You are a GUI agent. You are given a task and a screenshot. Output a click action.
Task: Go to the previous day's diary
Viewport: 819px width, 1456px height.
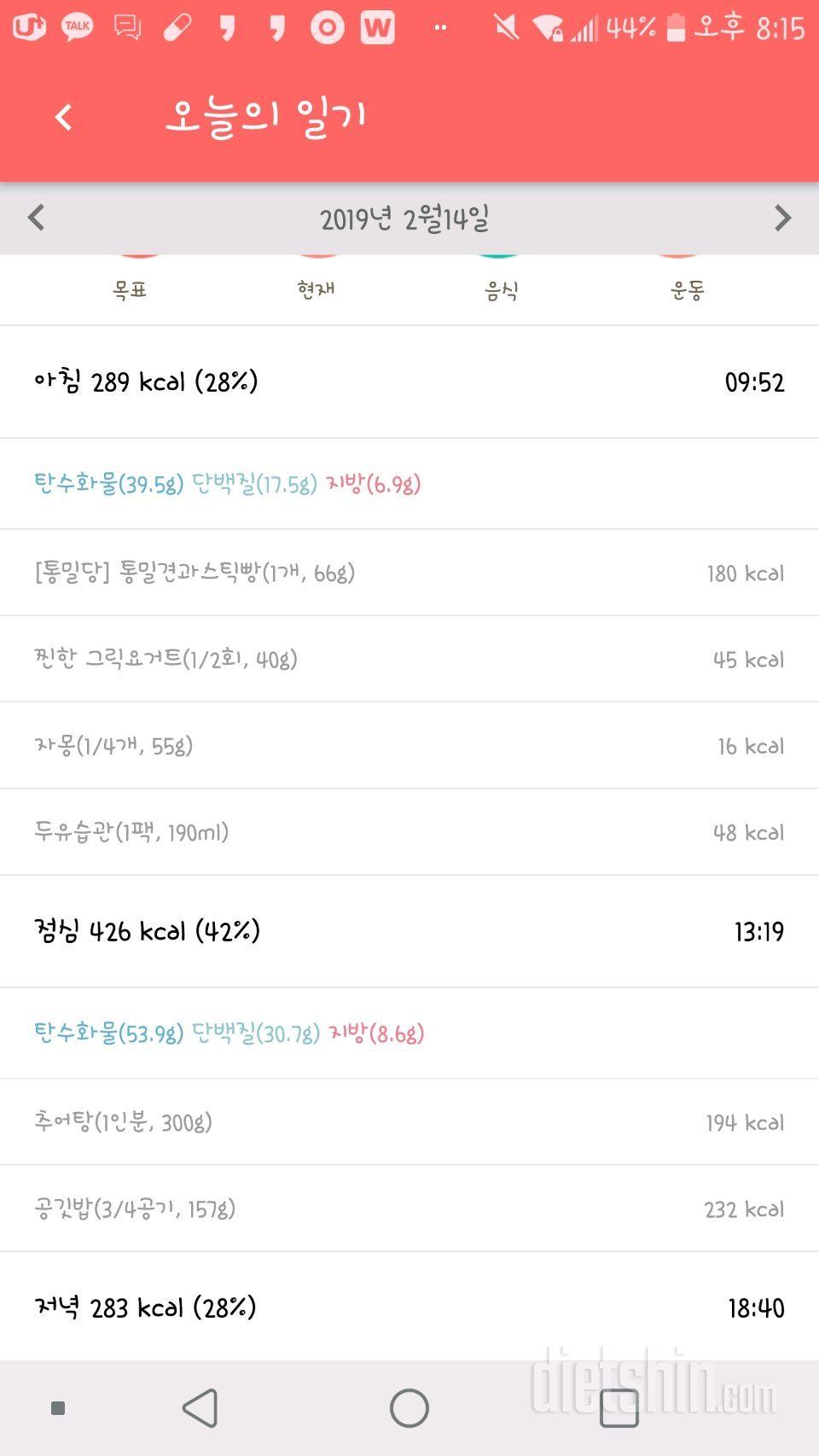click(x=36, y=218)
